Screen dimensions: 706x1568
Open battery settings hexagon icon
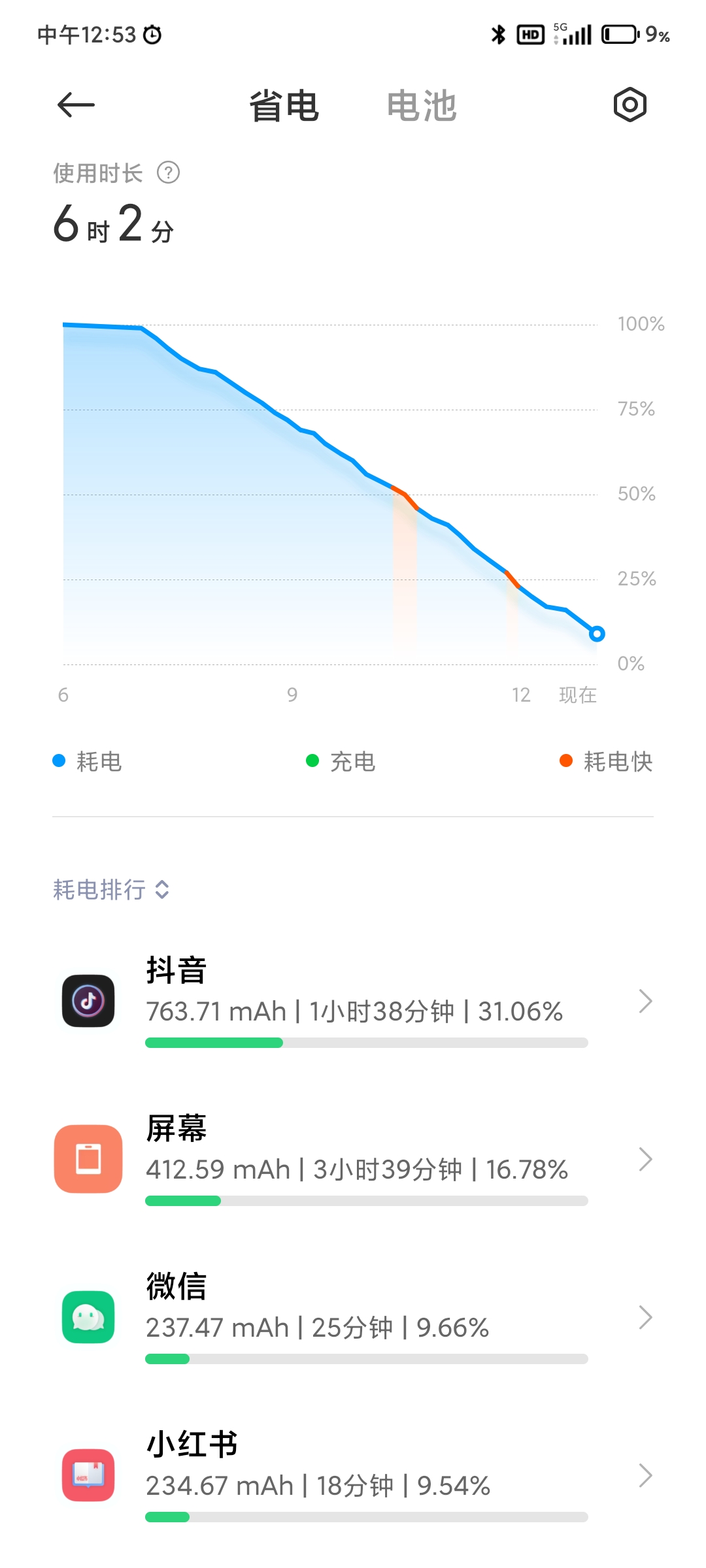(x=630, y=105)
